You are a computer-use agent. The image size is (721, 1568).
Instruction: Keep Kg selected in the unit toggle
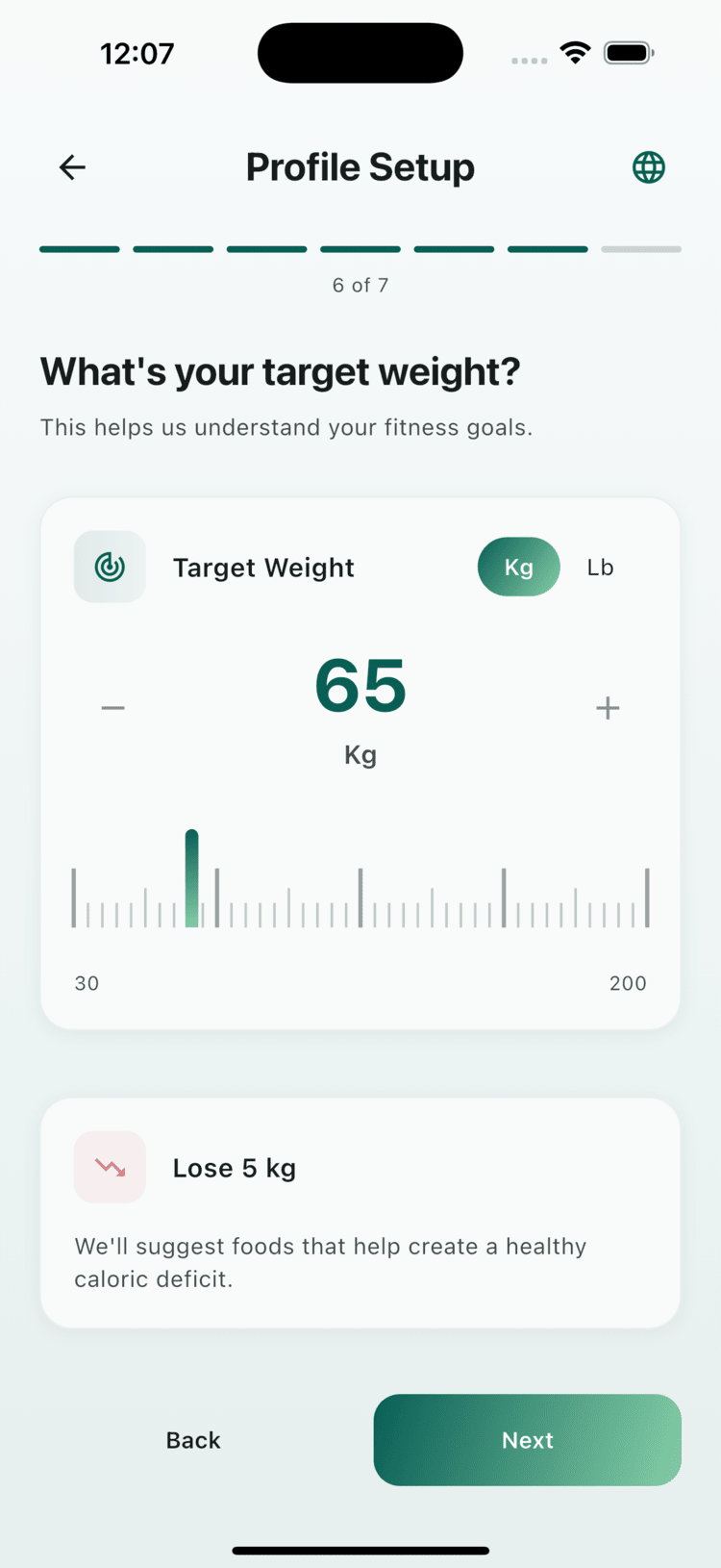[518, 567]
